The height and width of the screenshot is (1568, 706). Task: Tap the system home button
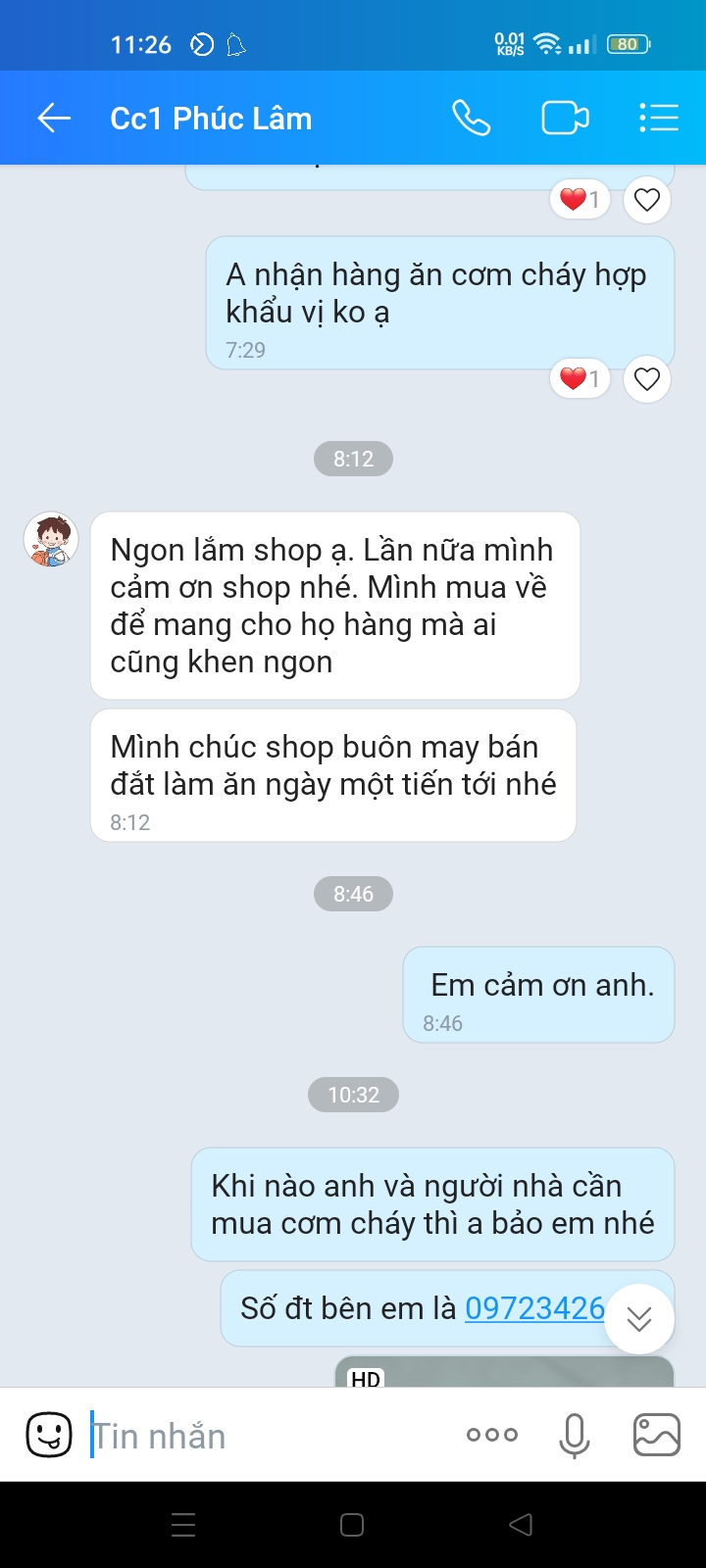(x=352, y=1525)
